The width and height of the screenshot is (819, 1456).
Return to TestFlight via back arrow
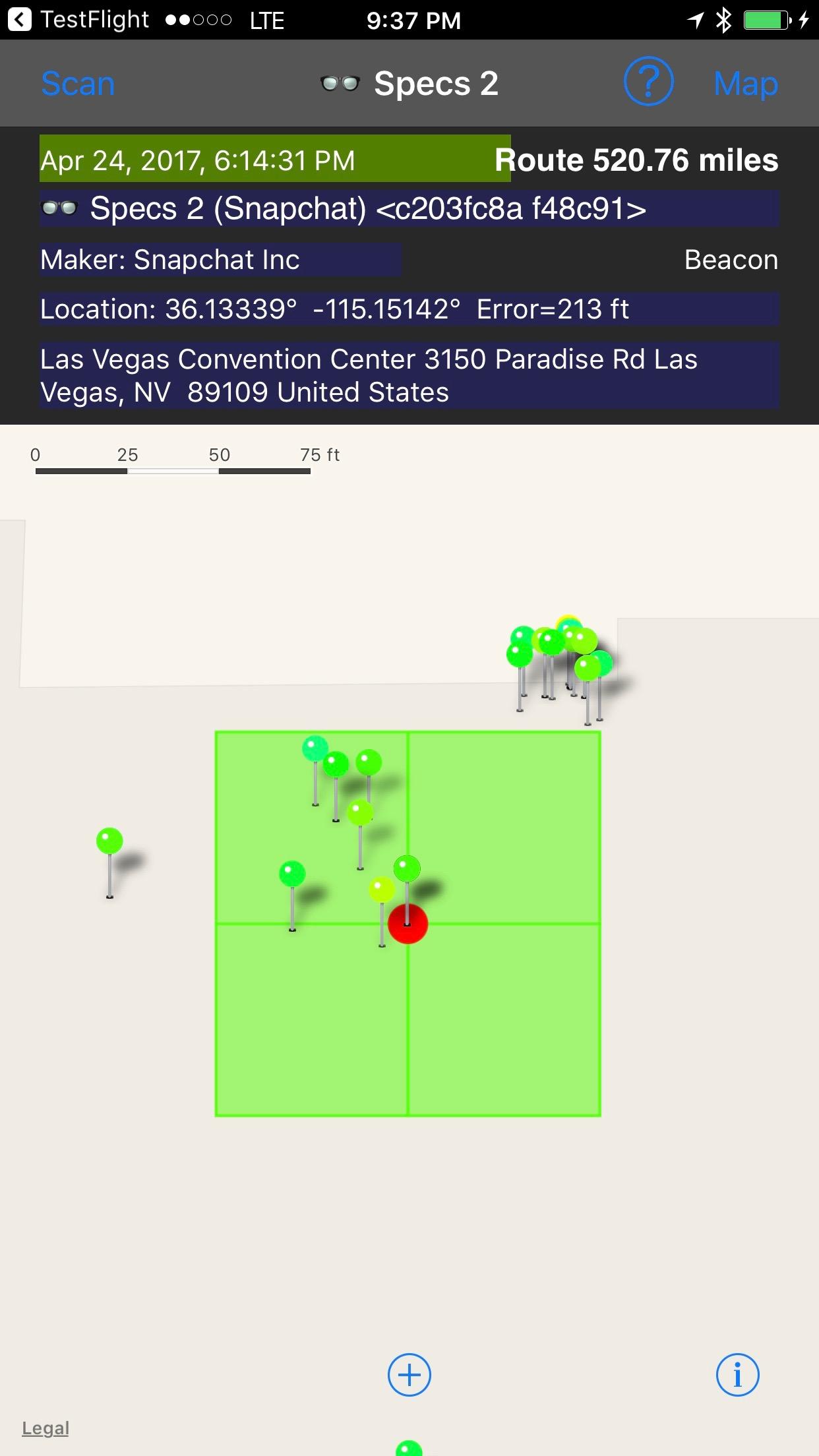[x=19, y=19]
